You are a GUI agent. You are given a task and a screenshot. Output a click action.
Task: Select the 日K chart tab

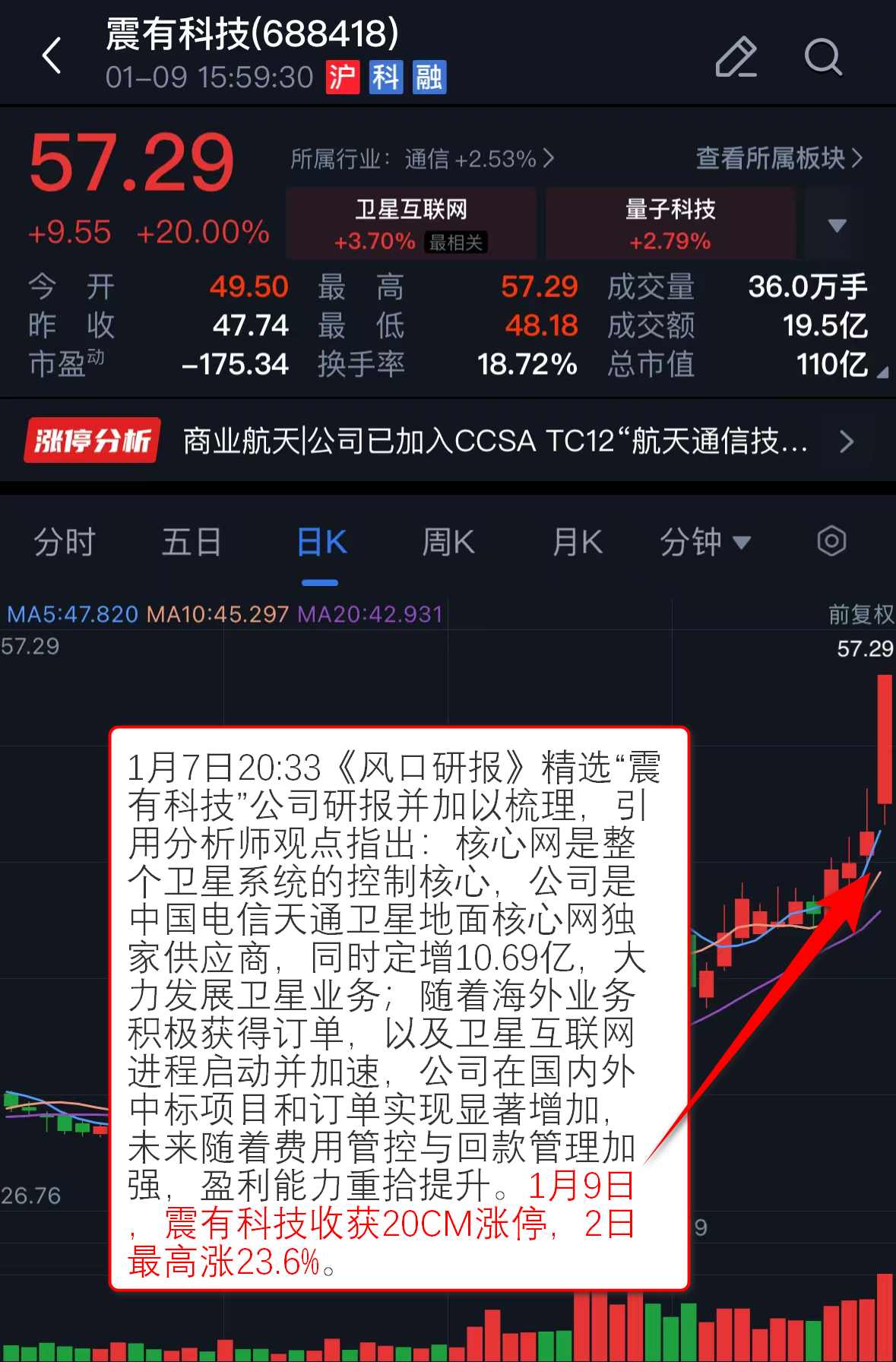(321, 543)
